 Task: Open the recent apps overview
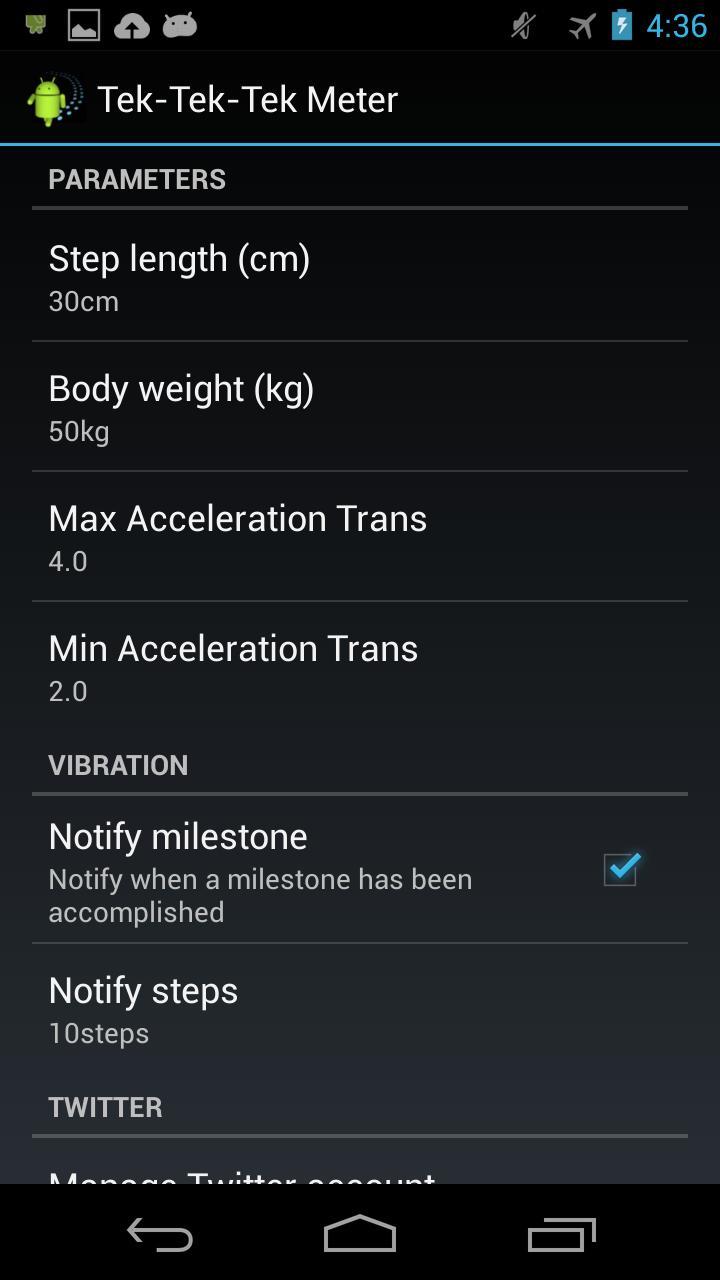point(560,1234)
